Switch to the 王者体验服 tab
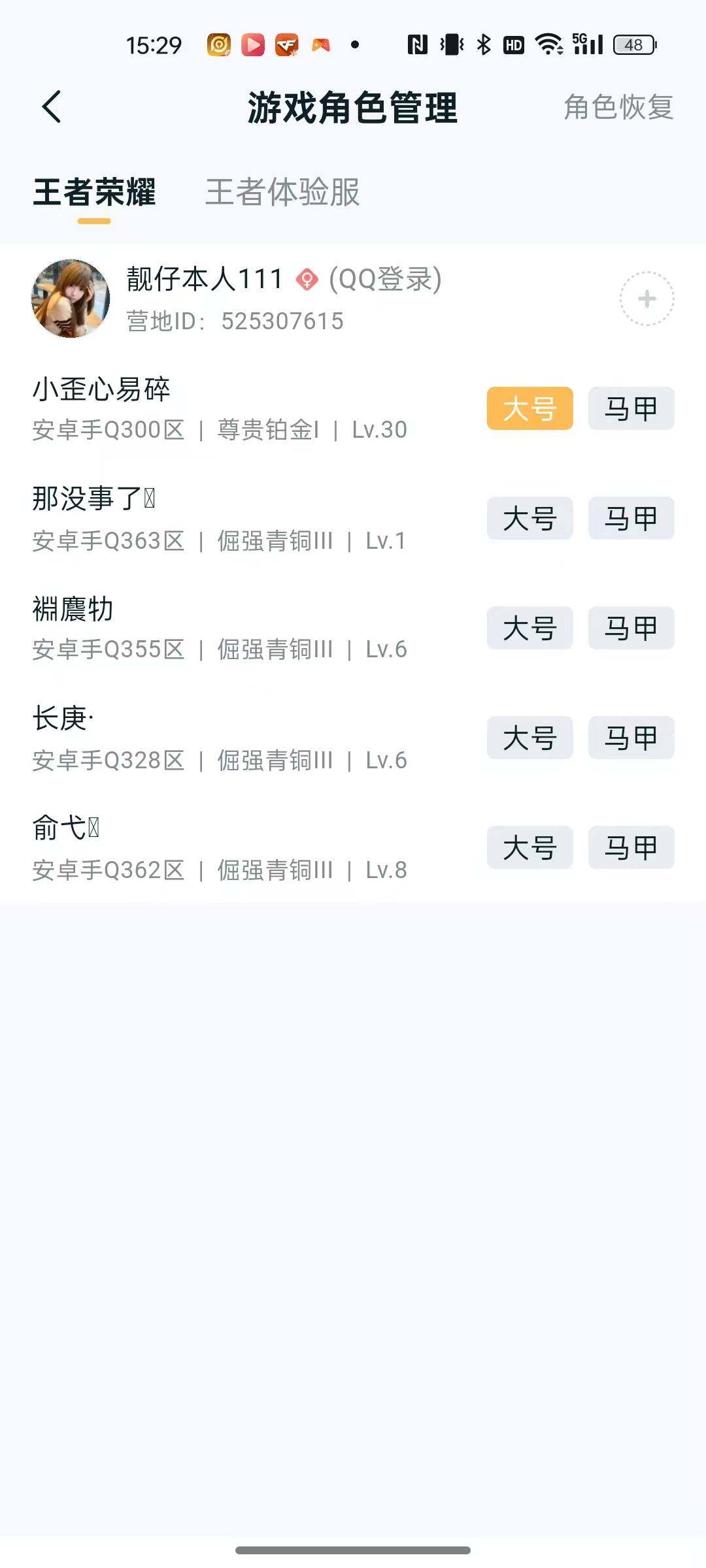 pos(284,192)
